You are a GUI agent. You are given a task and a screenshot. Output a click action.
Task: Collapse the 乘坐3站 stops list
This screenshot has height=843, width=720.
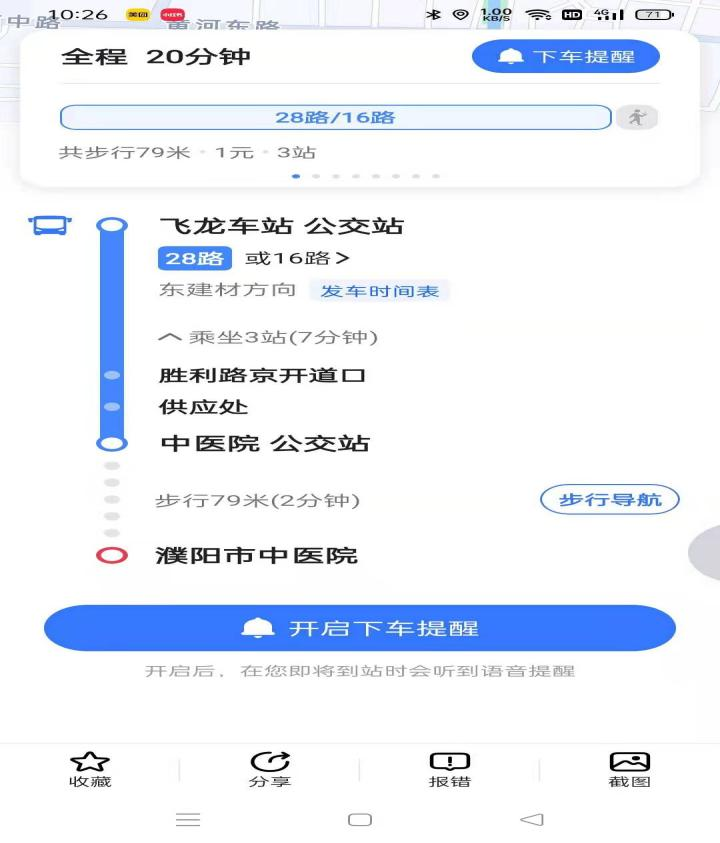(x=268, y=337)
